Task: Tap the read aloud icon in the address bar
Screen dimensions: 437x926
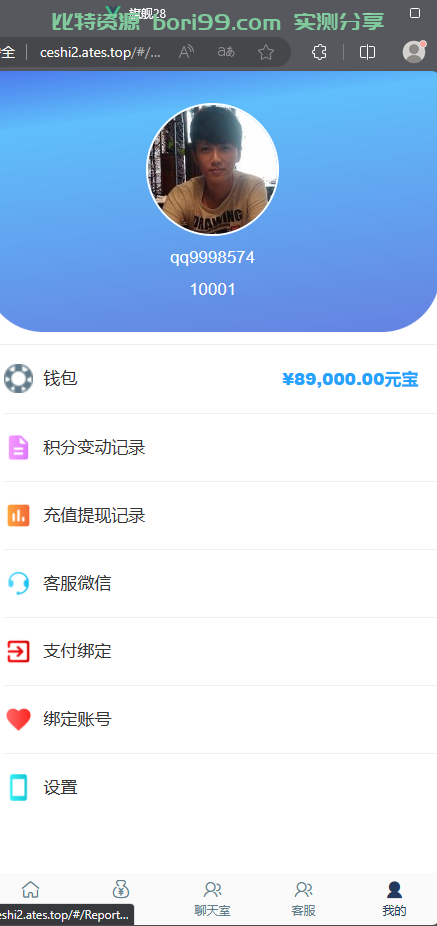Action: coord(186,52)
